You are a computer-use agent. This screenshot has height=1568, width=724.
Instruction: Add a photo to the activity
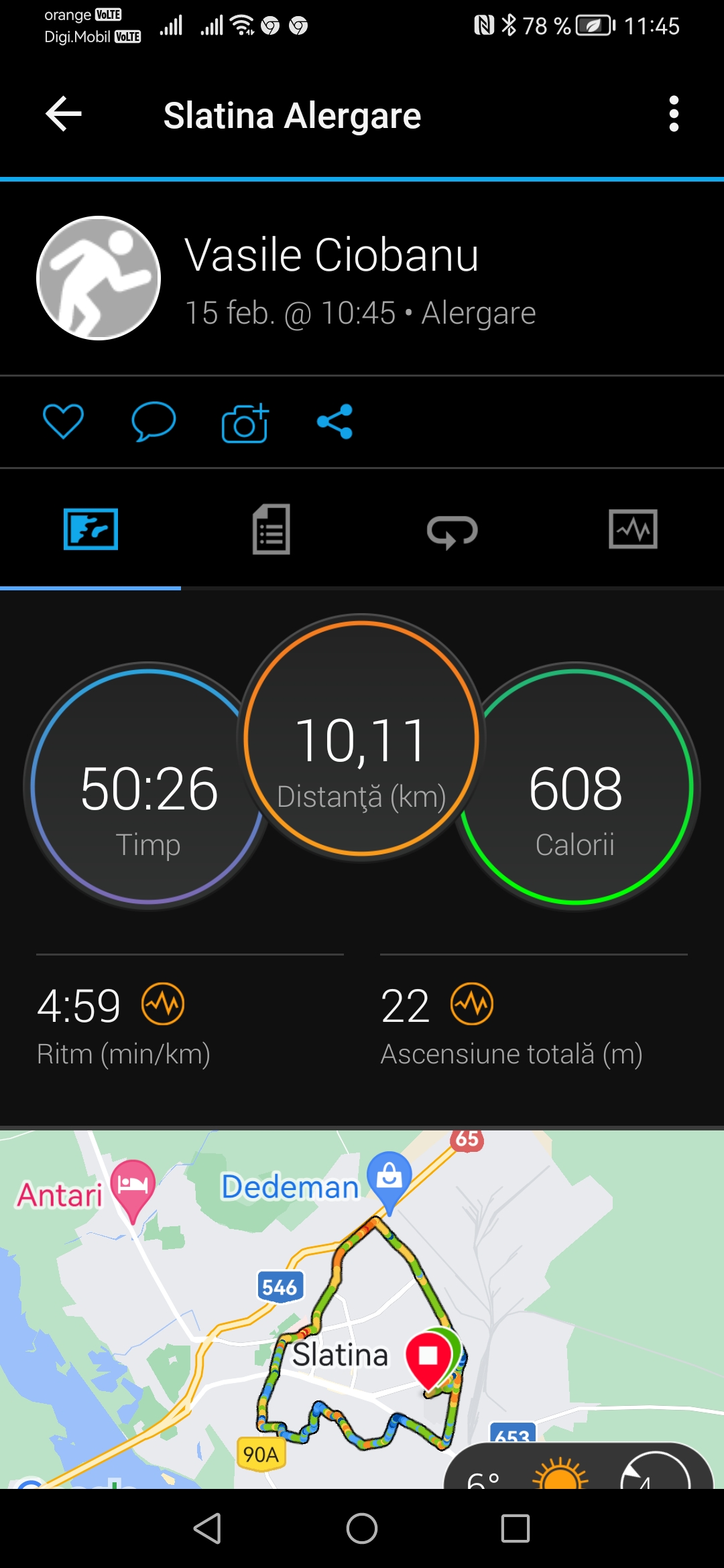pos(245,423)
